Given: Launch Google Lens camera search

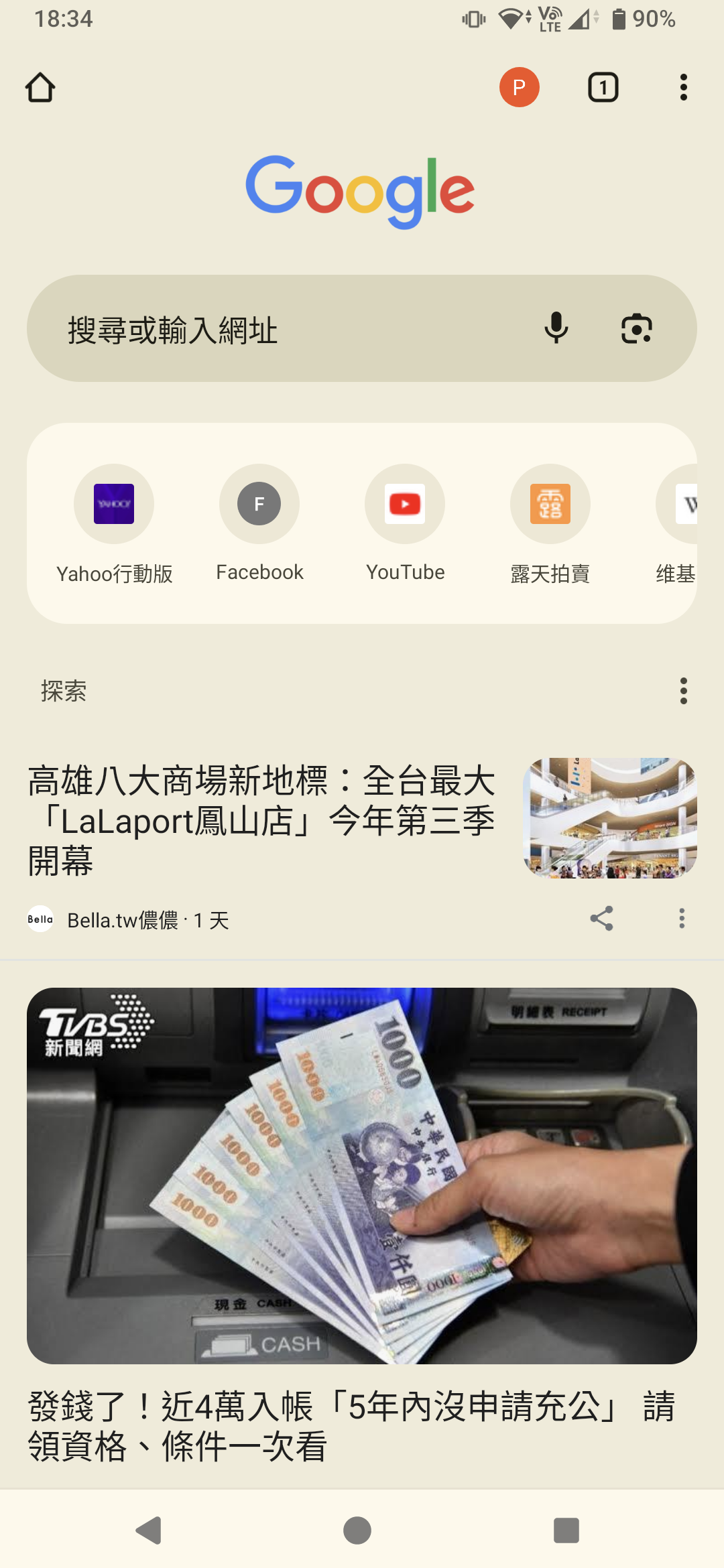Looking at the screenshot, I should tap(636, 328).
